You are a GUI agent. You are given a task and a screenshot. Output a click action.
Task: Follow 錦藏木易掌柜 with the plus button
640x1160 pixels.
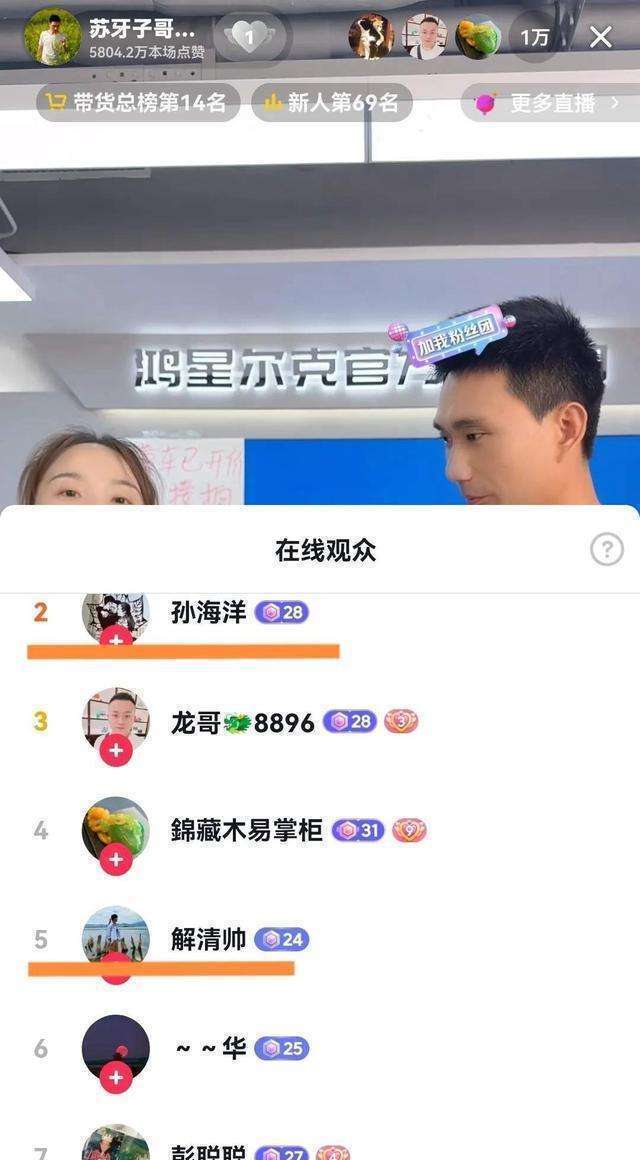click(116, 858)
